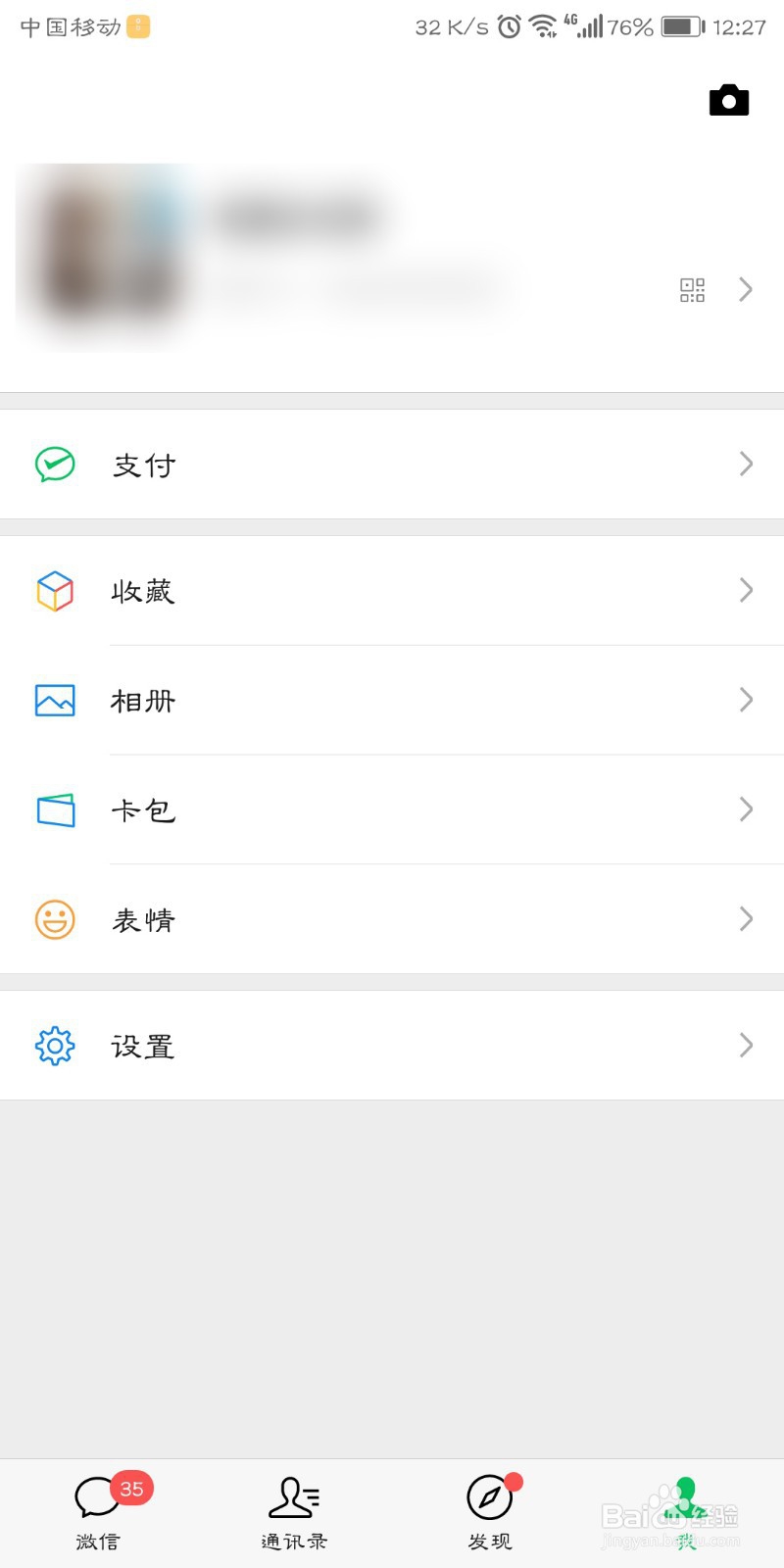This screenshot has width=784, height=1568.
Task: Select the 我 (Me) tab
Action: click(685, 1512)
